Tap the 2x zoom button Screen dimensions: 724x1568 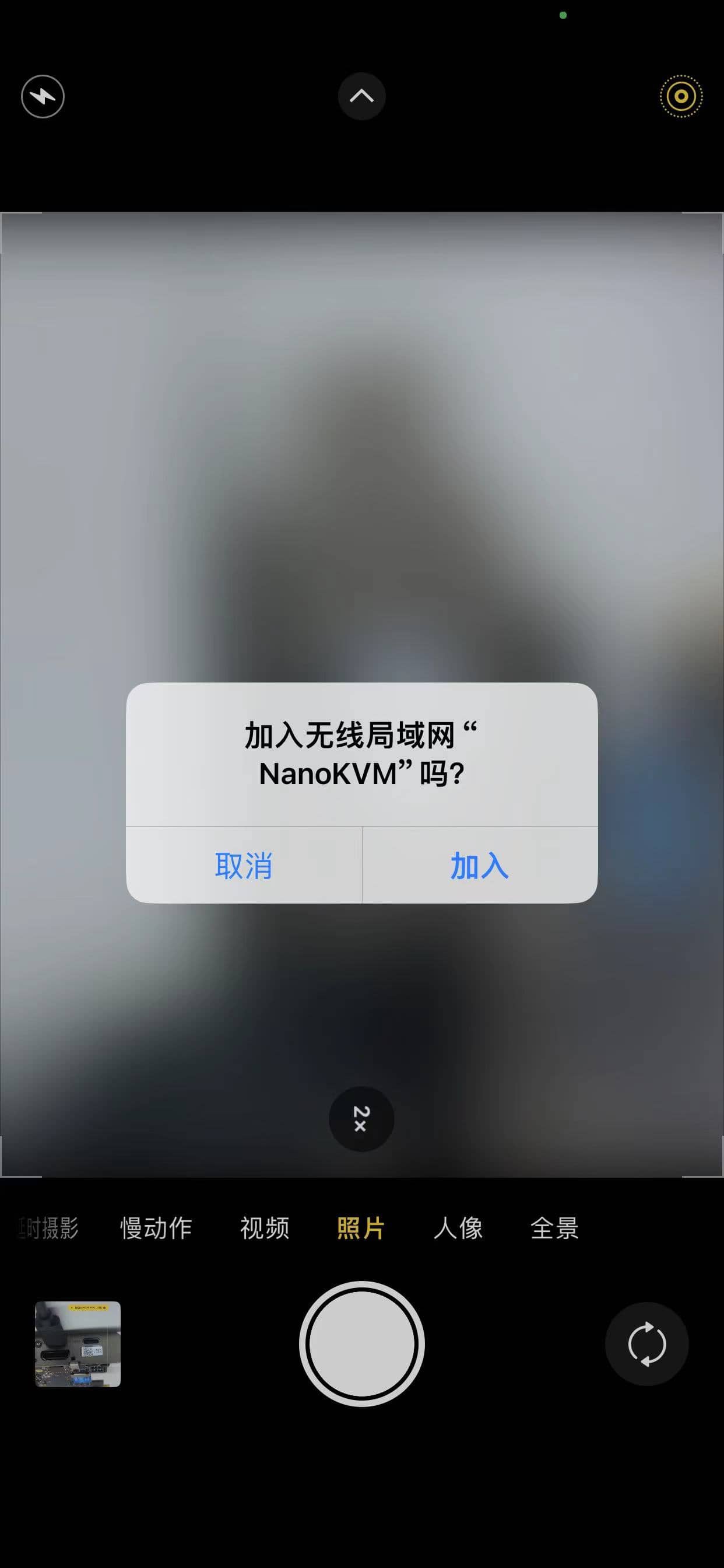pyautogui.click(x=361, y=1119)
